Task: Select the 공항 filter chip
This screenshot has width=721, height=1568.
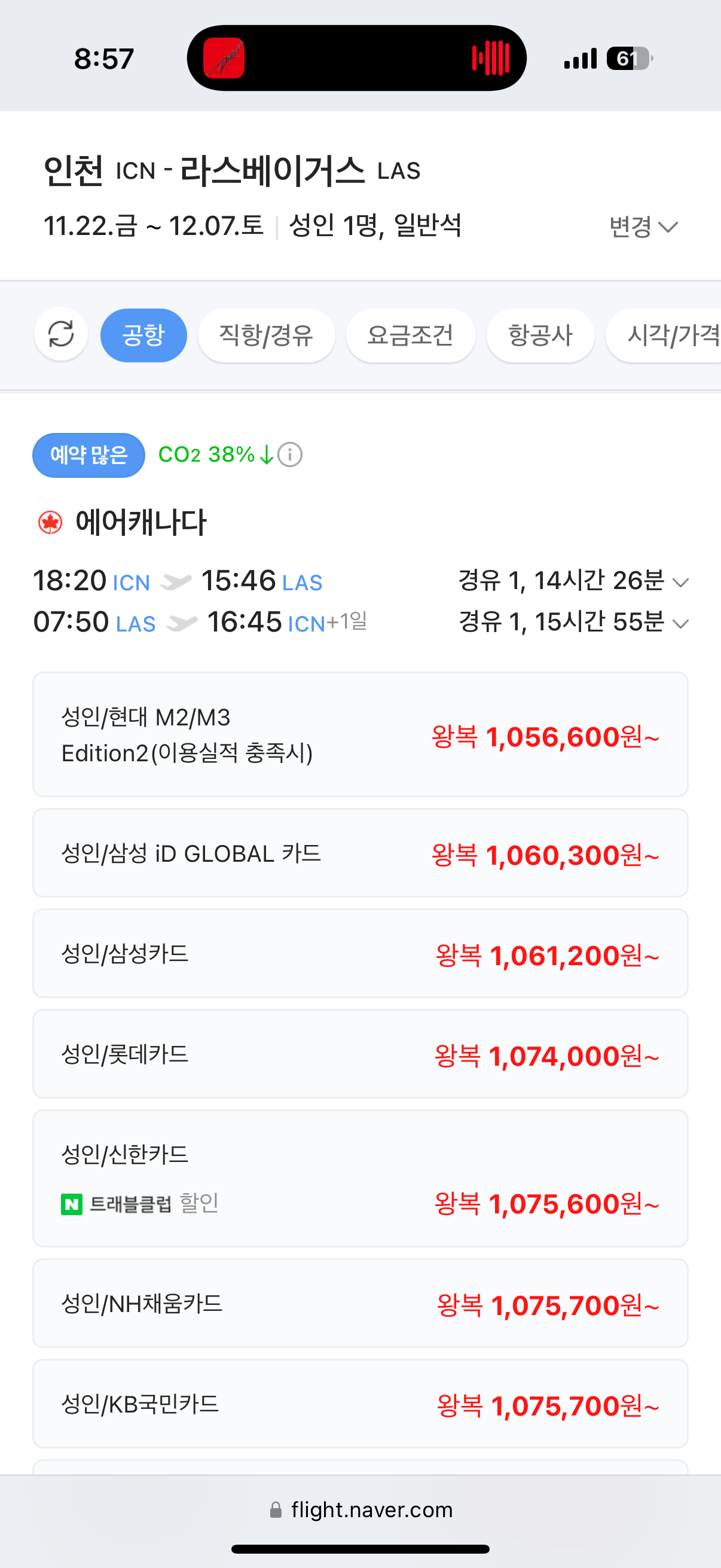Action: (143, 335)
